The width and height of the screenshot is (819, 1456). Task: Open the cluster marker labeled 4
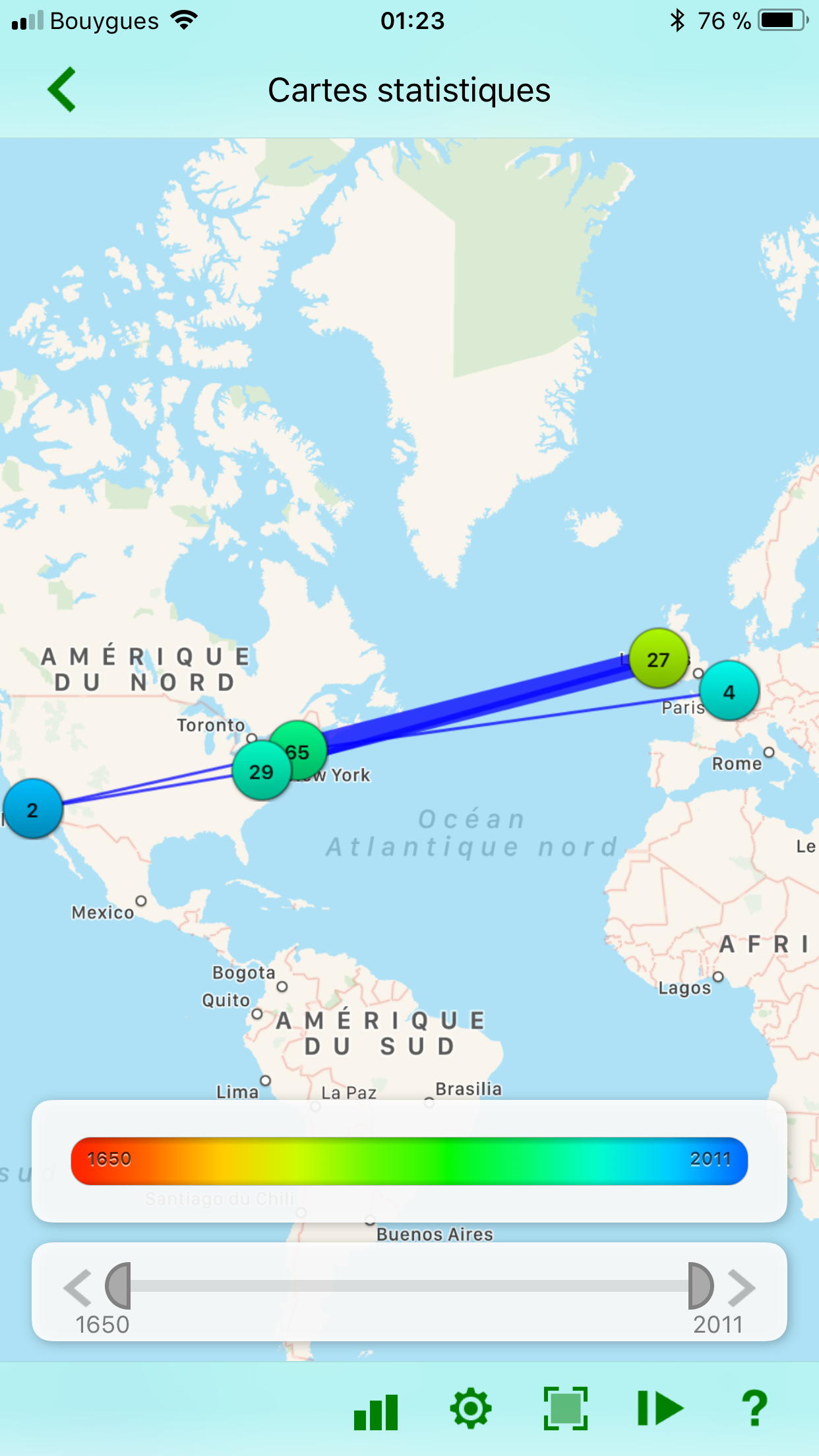click(729, 691)
